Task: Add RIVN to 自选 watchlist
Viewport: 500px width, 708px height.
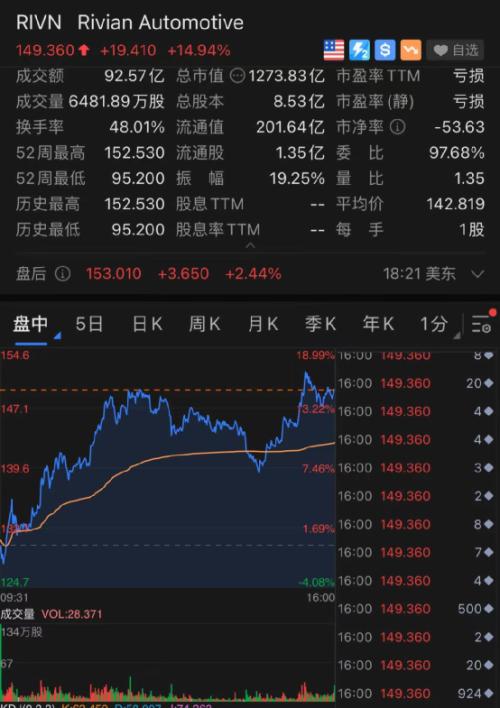Action: (455, 50)
